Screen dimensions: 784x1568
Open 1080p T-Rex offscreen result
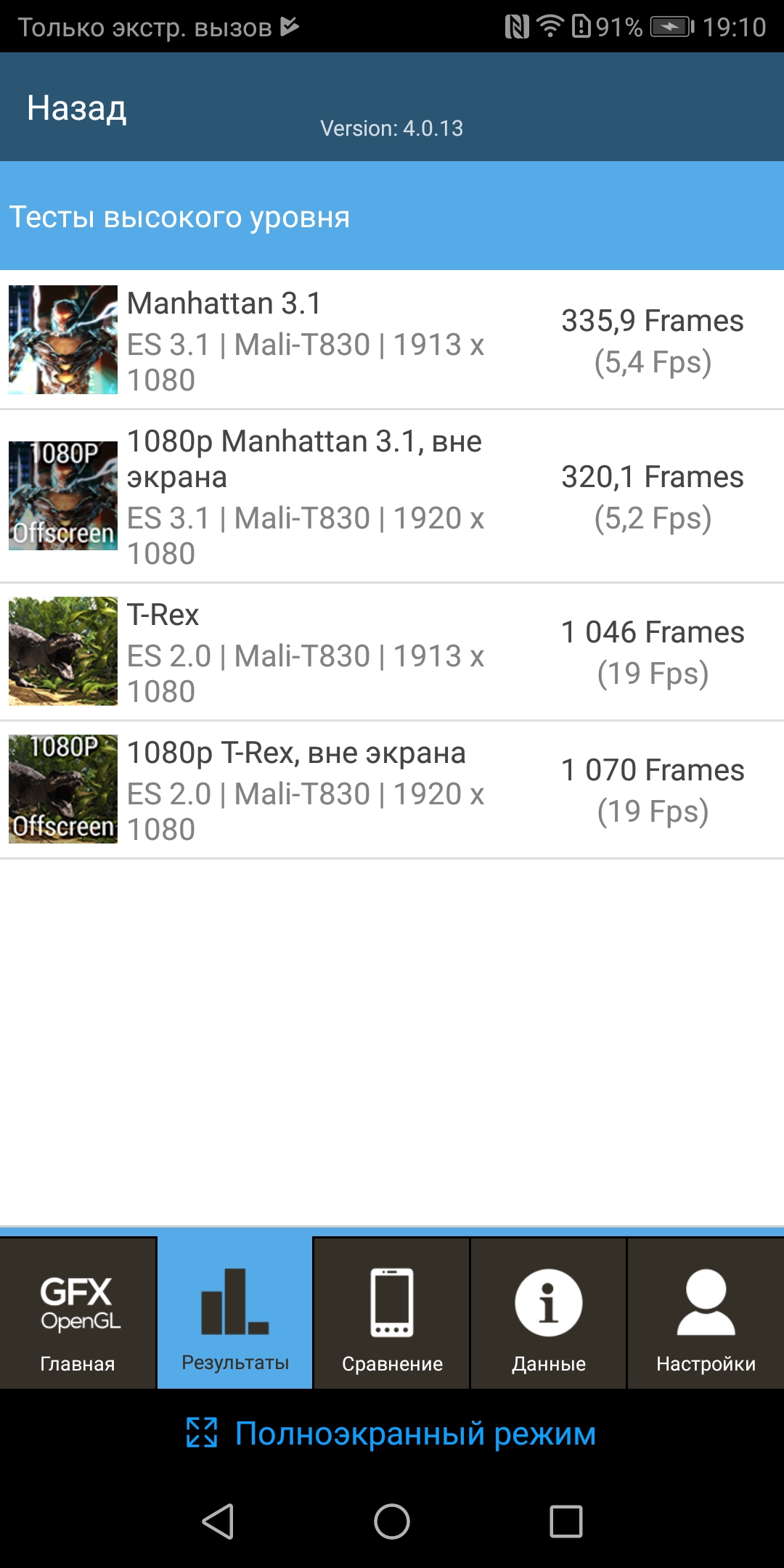[x=392, y=790]
